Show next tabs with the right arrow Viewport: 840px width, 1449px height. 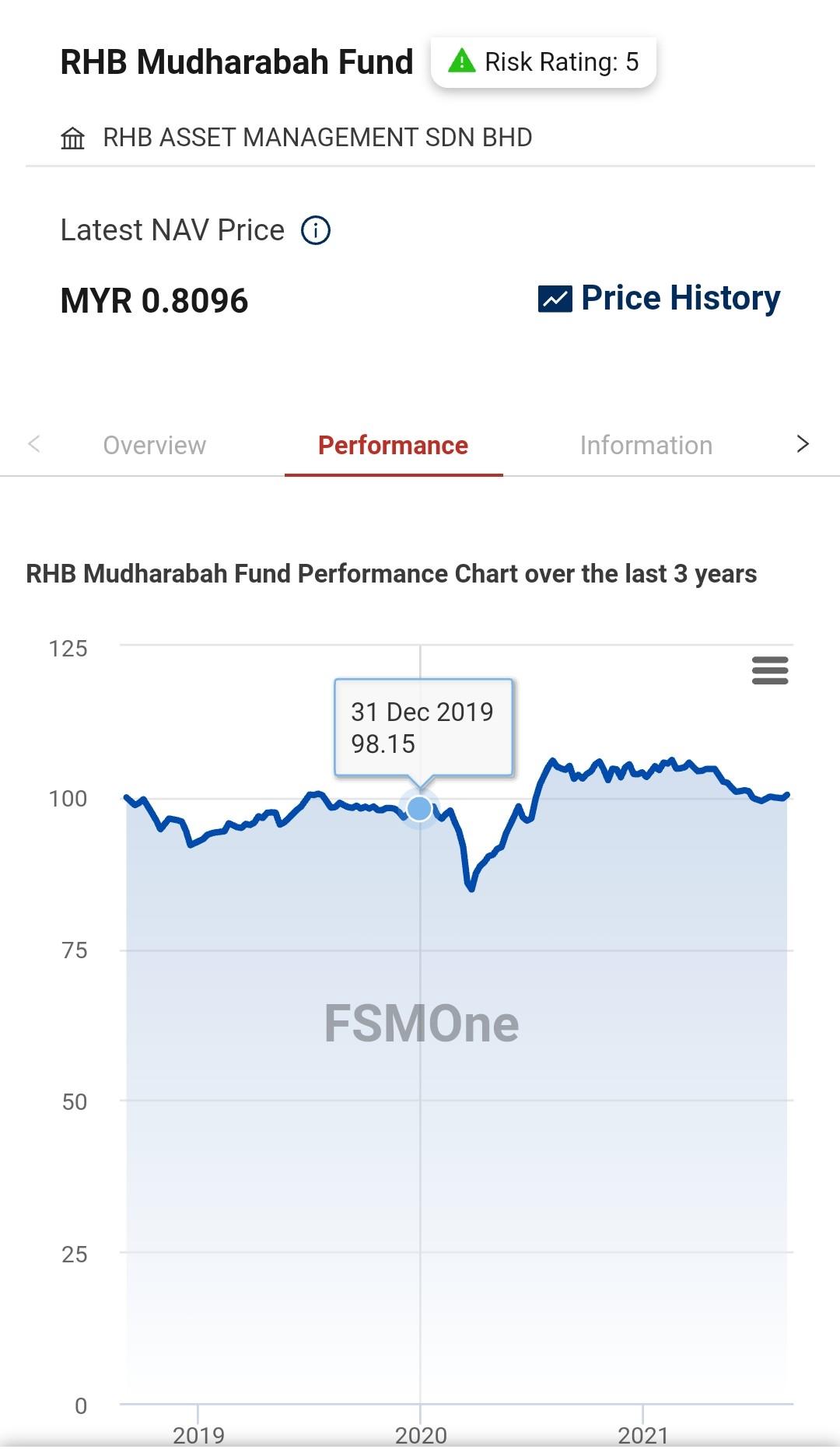pos(803,444)
